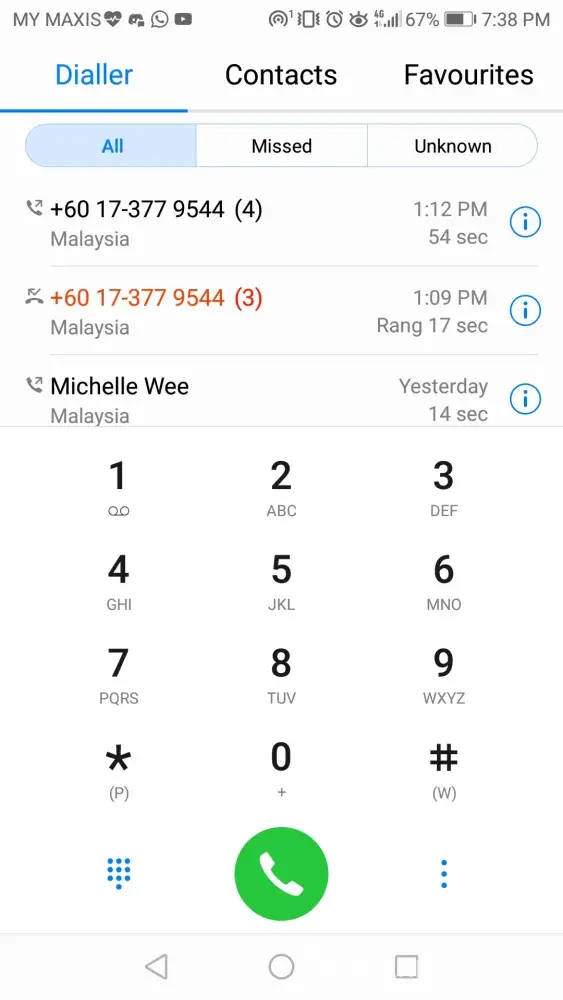
Task: Tap the missed call entry in red
Action: [257, 311]
